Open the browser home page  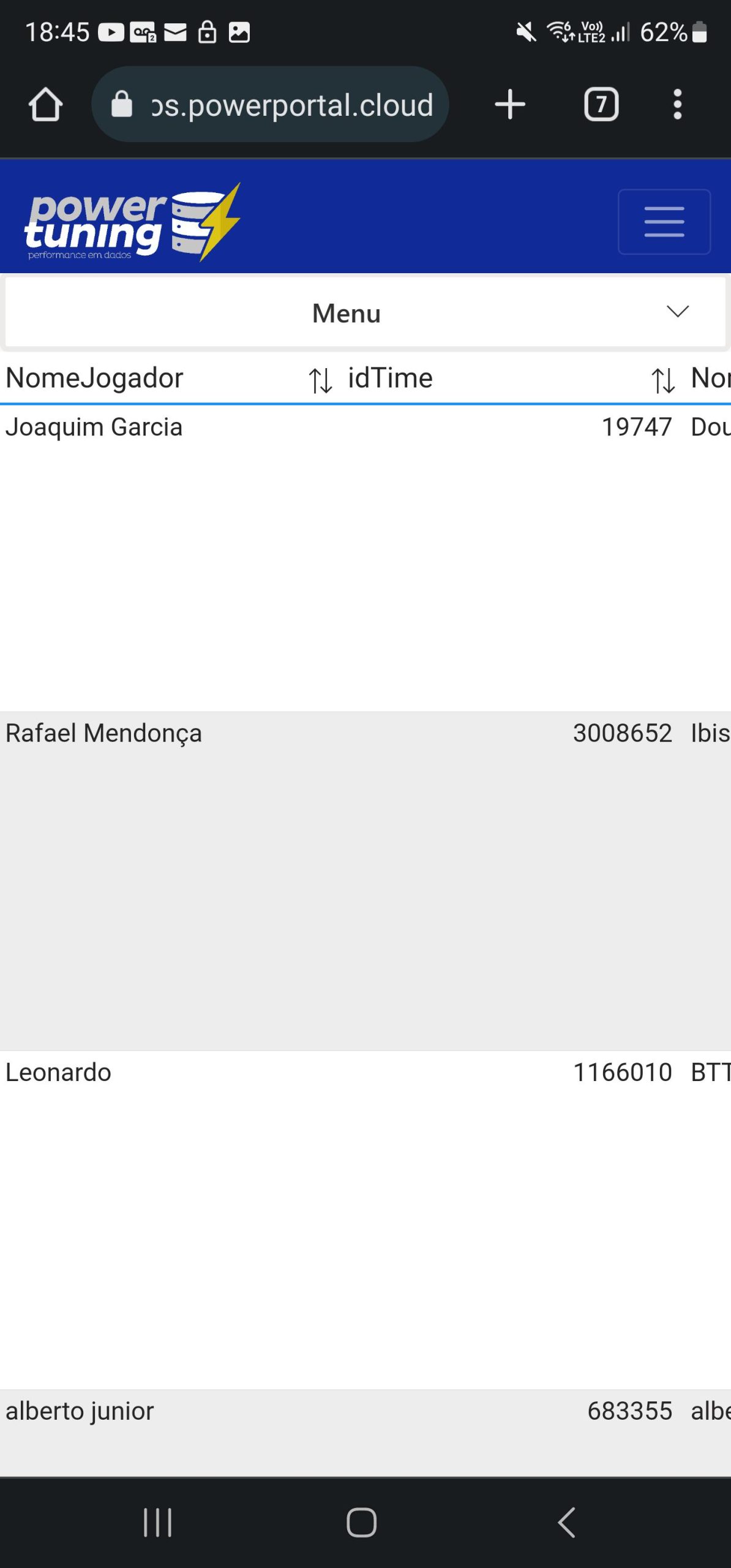45,105
